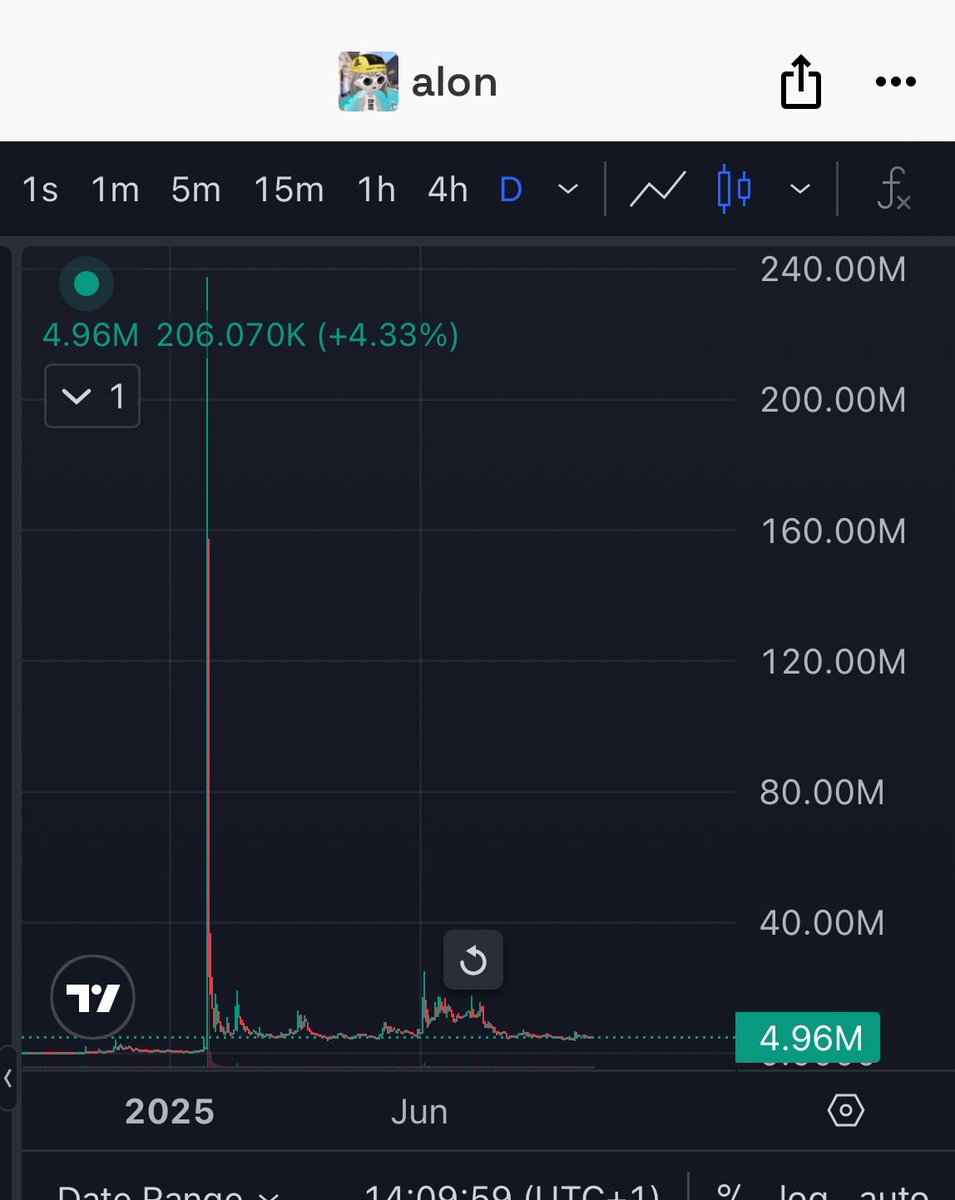The image size is (955, 1200).
Task: Select the 1m timeframe
Action: click(x=115, y=189)
